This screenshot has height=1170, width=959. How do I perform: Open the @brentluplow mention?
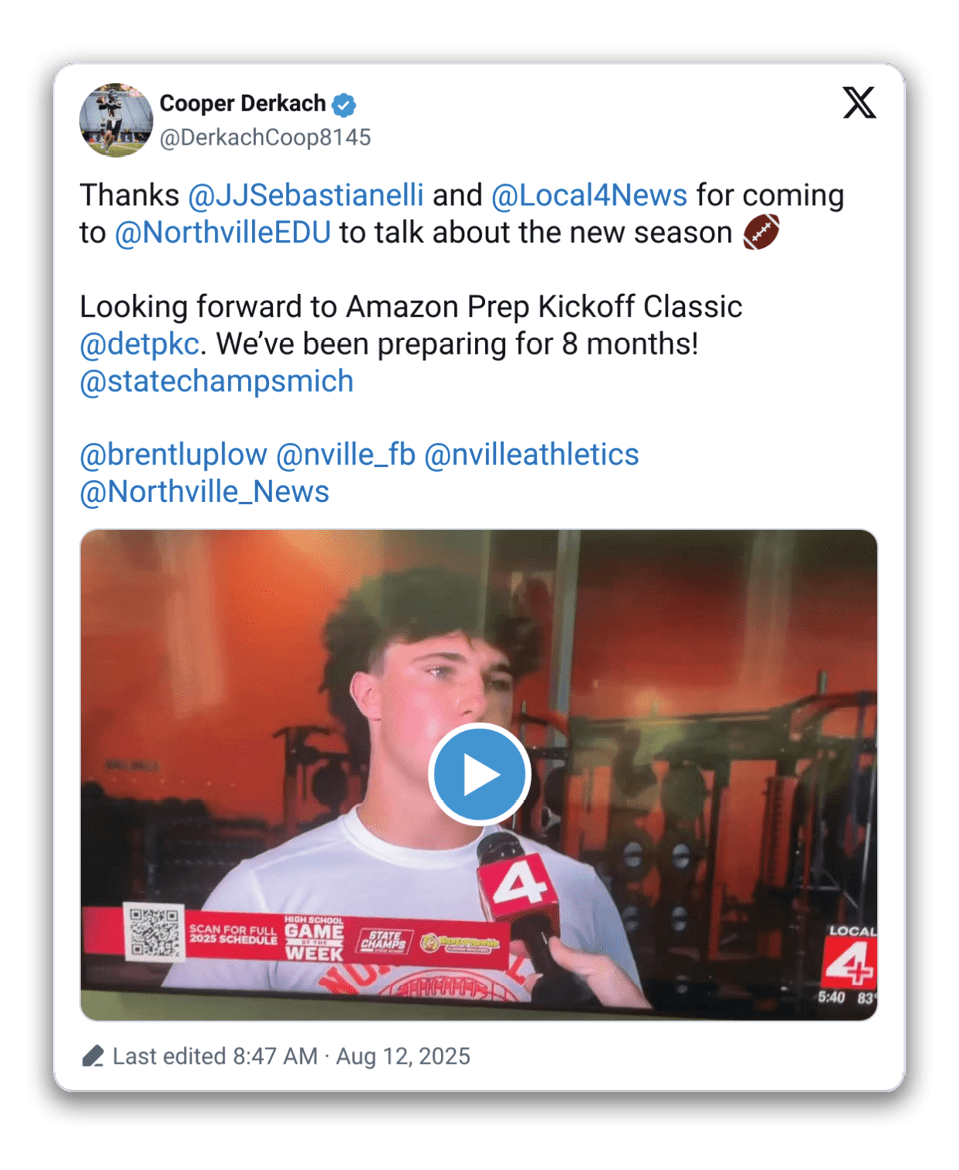(x=173, y=455)
